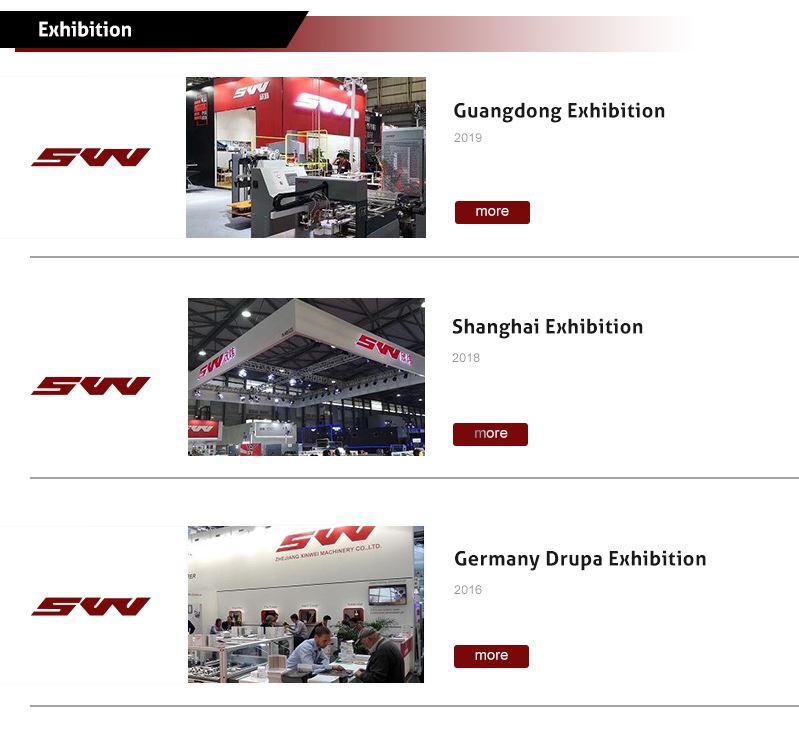Image resolution: width=799 pixels, height=733 pixels.
Task: Open the Germany Drupa Exhibition 2016 photo
Action: [x=306, y=604]
